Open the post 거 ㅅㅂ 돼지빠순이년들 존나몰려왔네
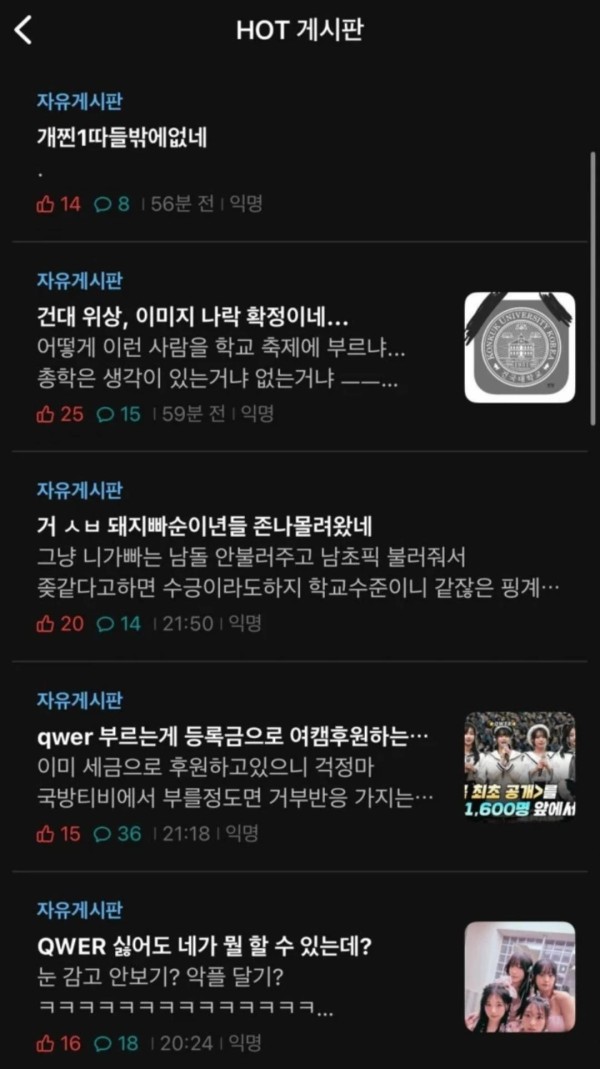The width and height of the screenshot is (600, 1069). [204, 527]
